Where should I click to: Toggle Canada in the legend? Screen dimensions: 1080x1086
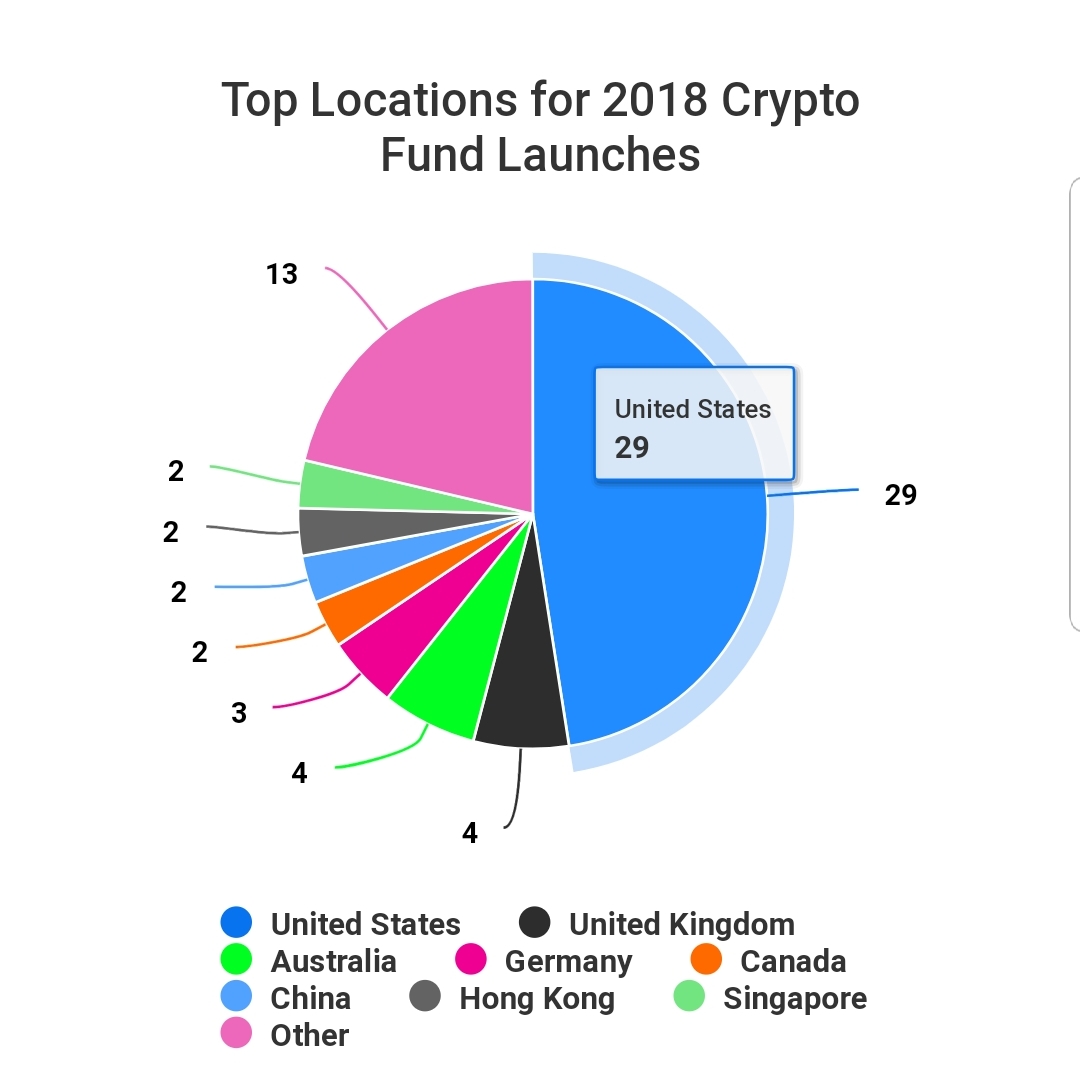click(768, 961)
